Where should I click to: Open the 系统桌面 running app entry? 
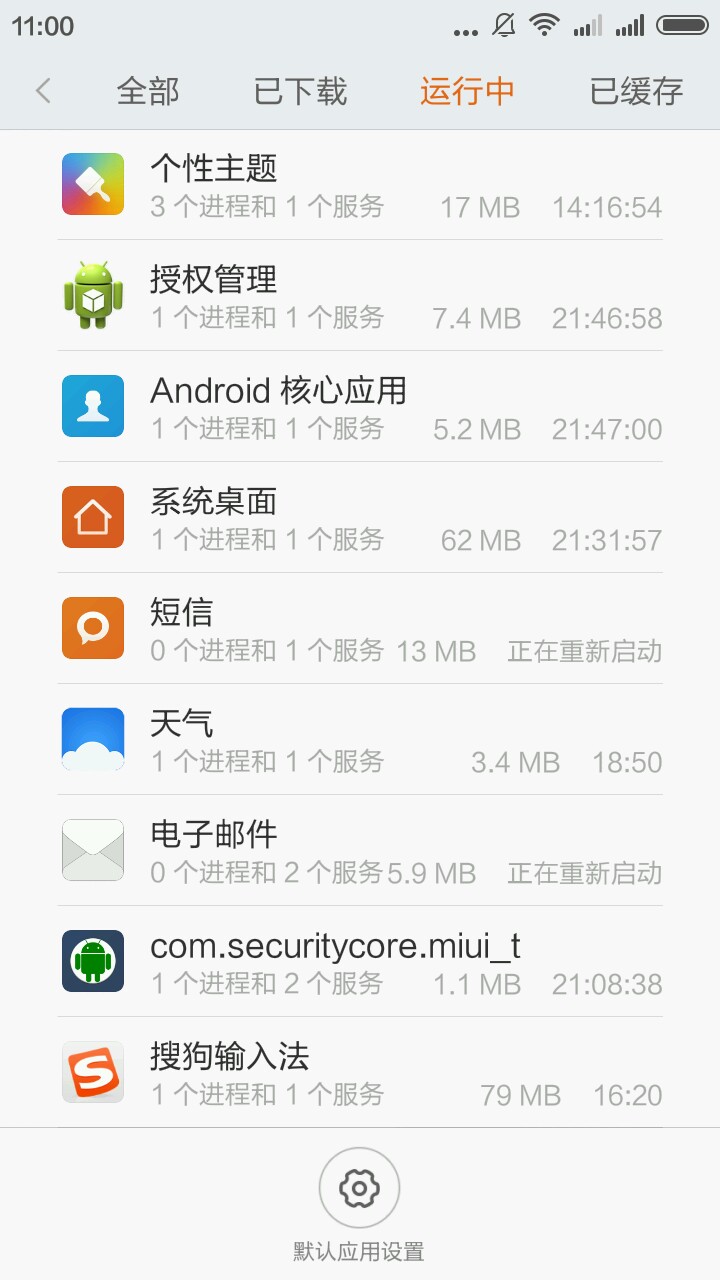(360, 518)
